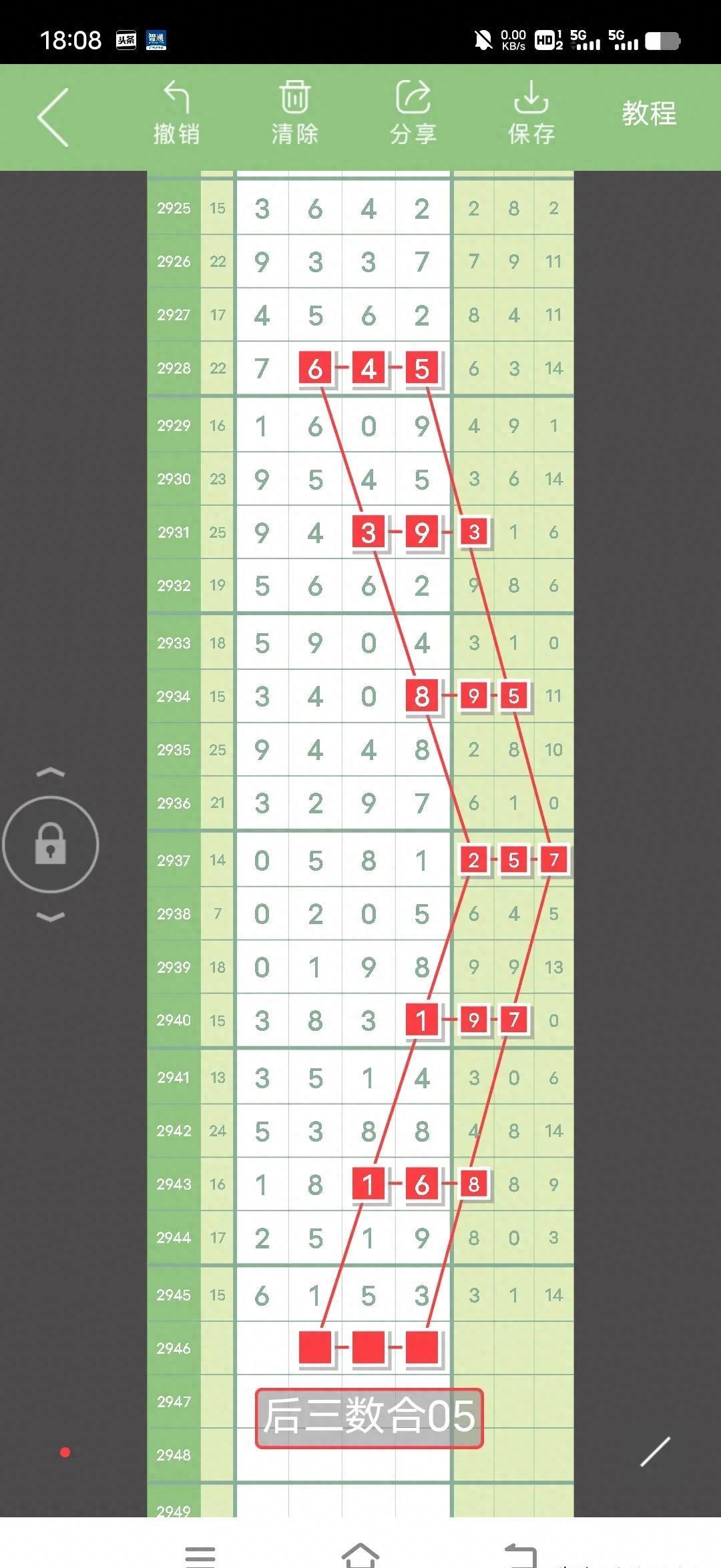Go back using the top-left arrow

coord(53,117)
